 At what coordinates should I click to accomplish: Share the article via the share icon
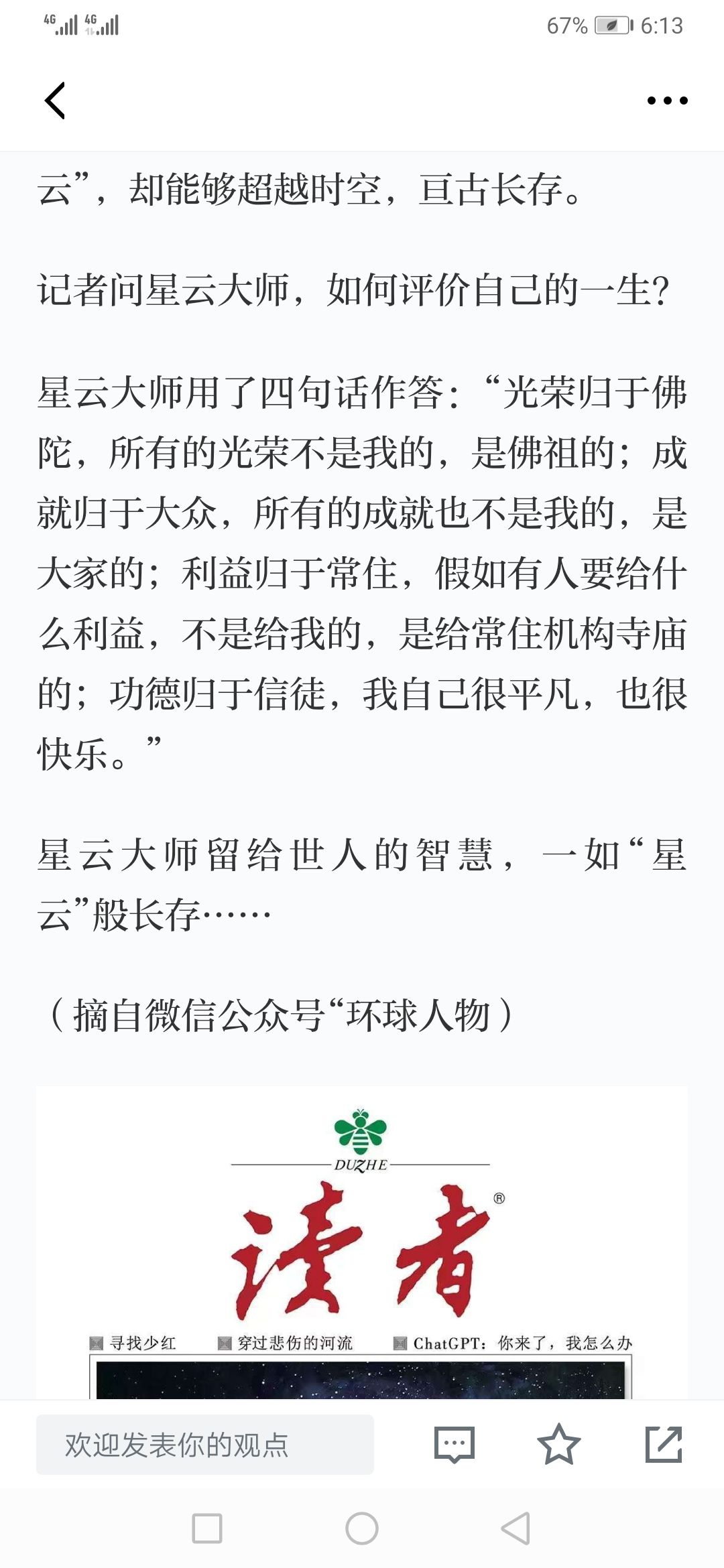tap(664, 1445)
